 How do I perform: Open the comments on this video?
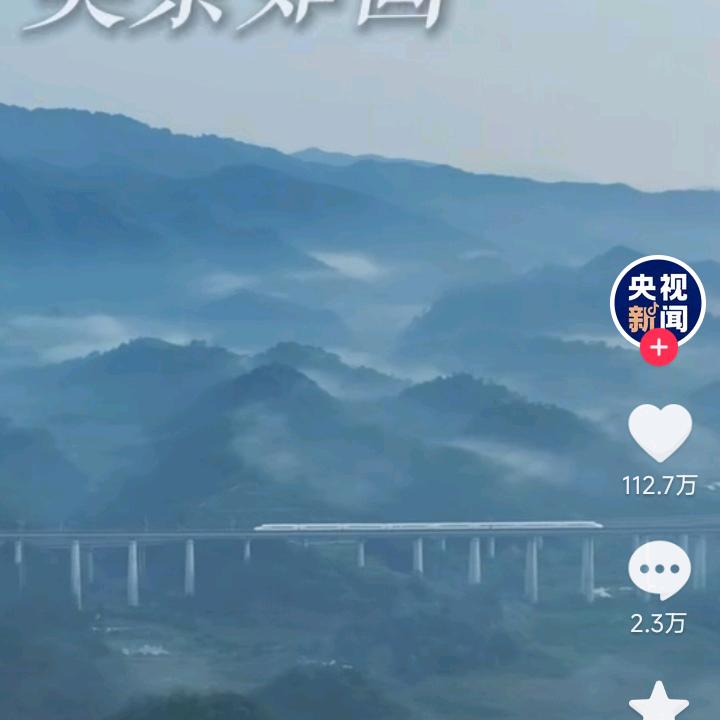(659, 571)
